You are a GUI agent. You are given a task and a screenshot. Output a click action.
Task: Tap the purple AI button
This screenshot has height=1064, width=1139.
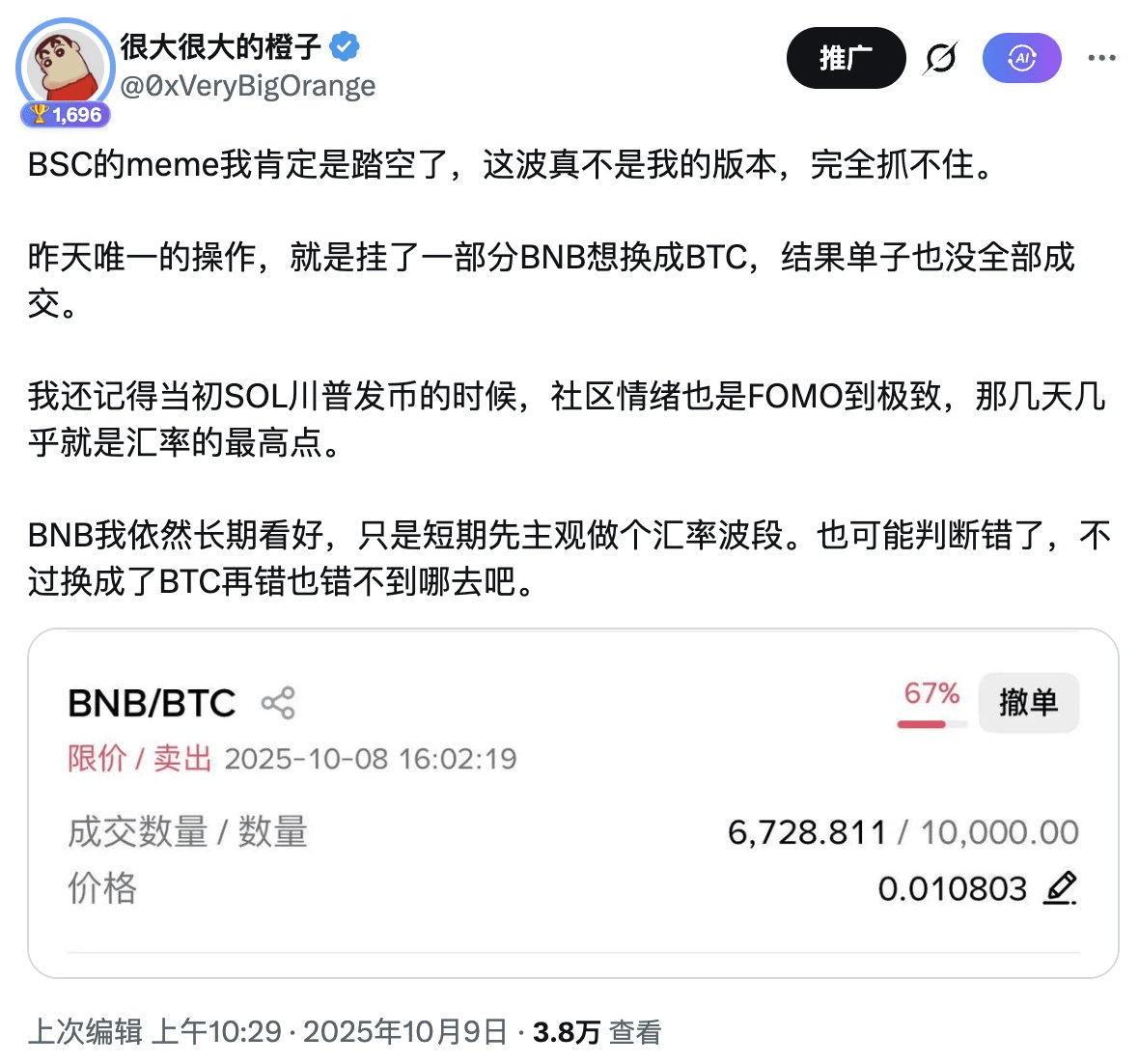point(1021,59)
